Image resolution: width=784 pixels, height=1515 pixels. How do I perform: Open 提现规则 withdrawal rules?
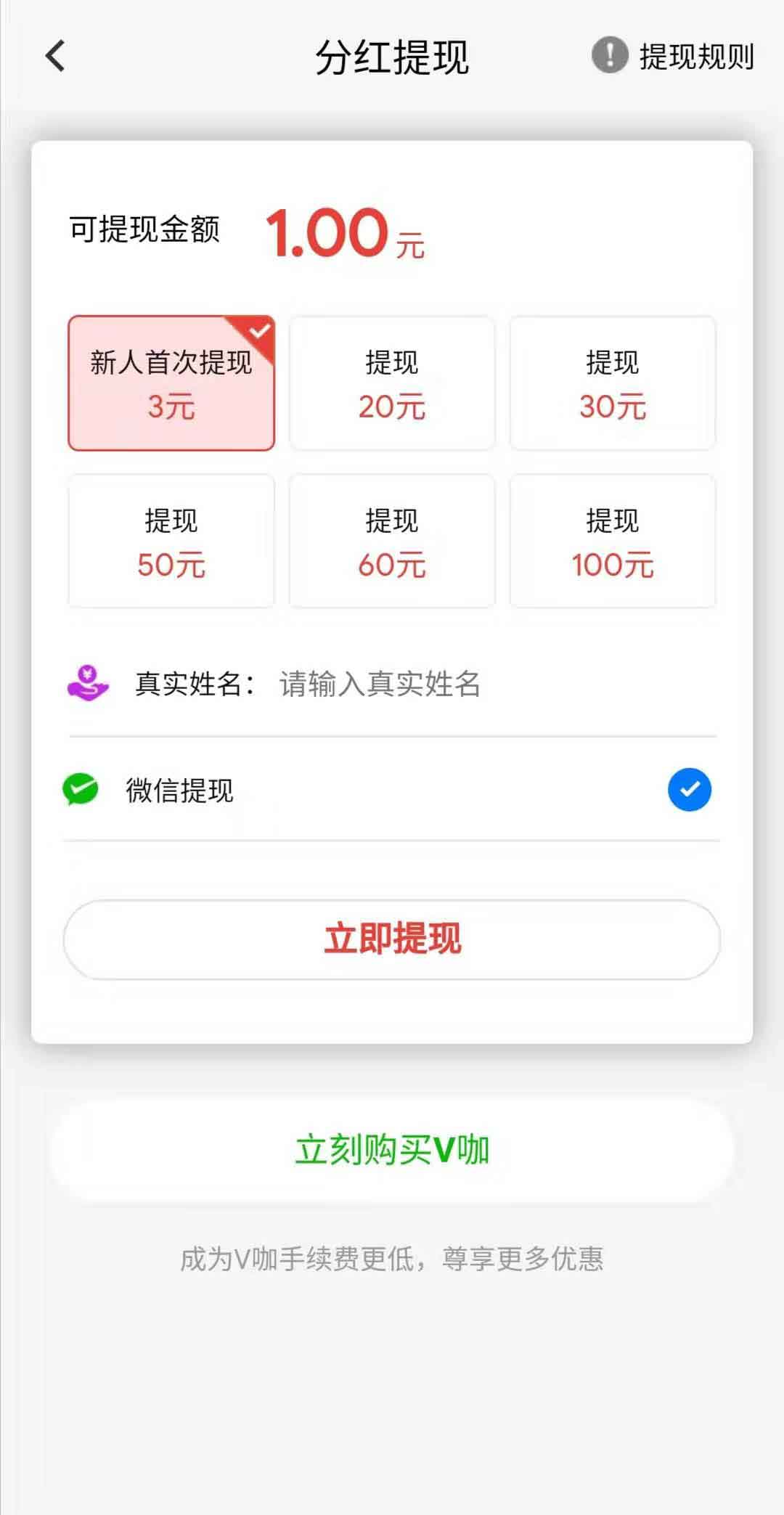tap(673, 56)
